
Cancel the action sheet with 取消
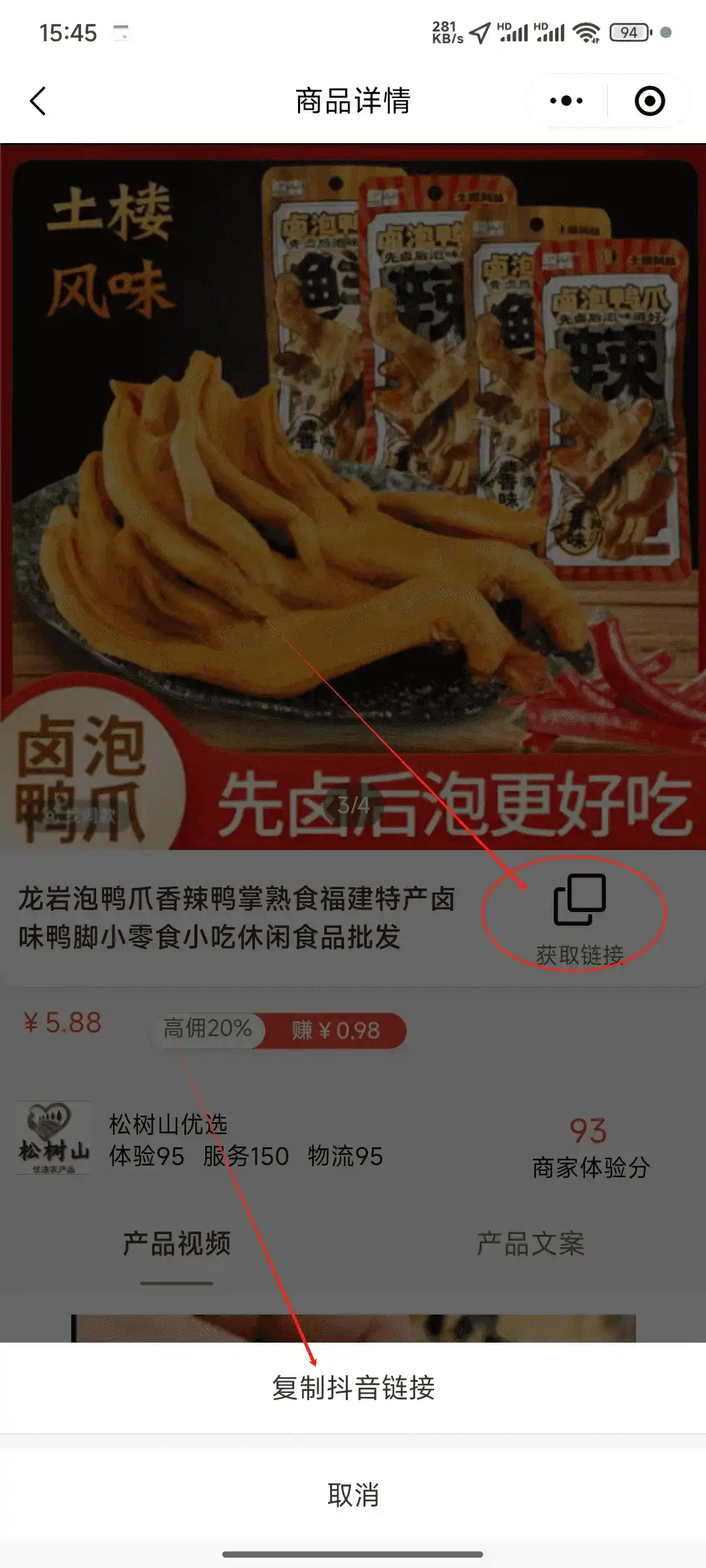click(353, 1495)
